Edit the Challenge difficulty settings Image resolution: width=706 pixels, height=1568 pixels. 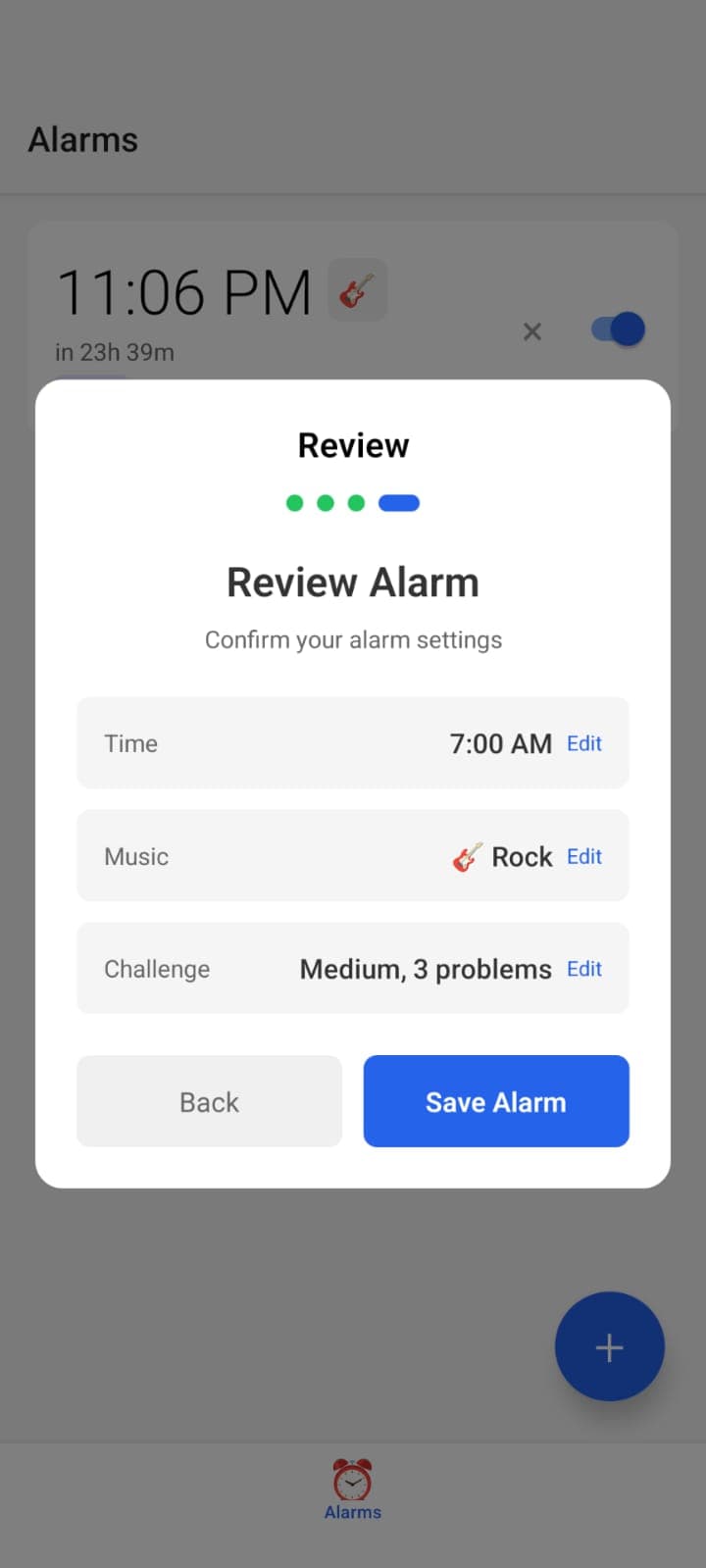click(584, 969)
